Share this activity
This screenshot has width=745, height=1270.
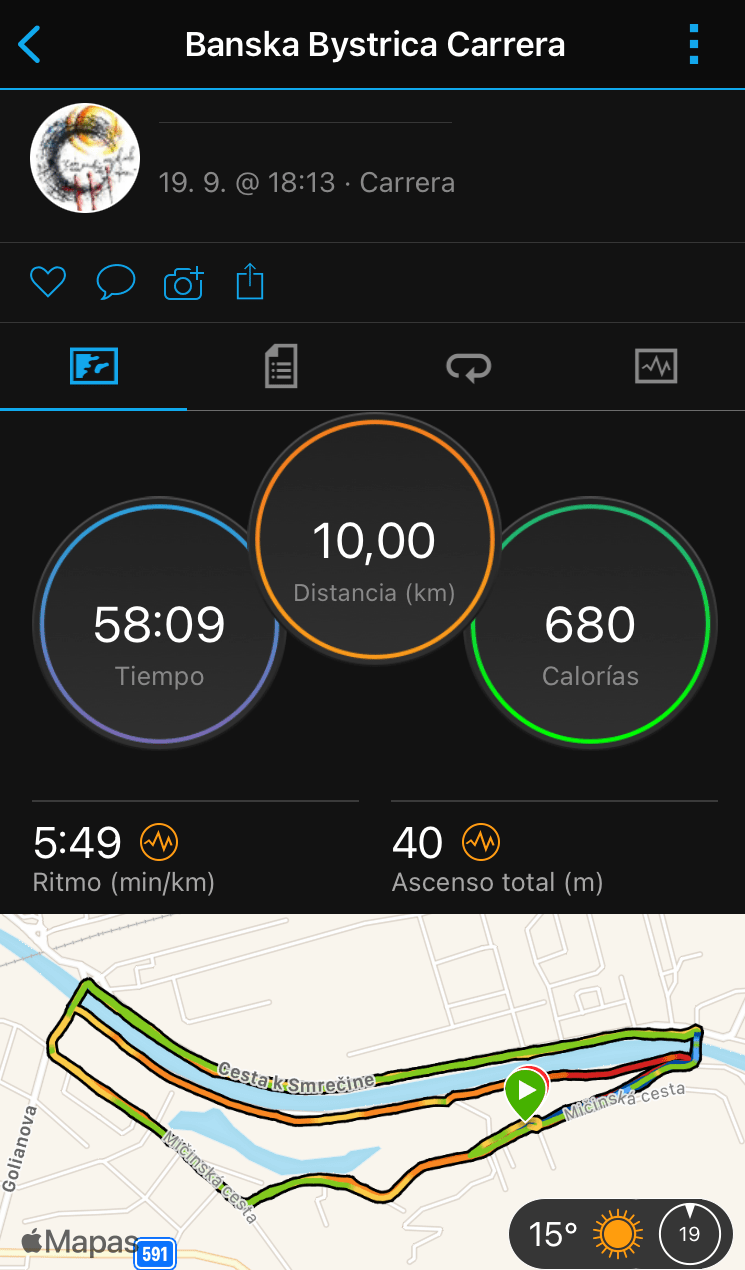click(250, 283)
